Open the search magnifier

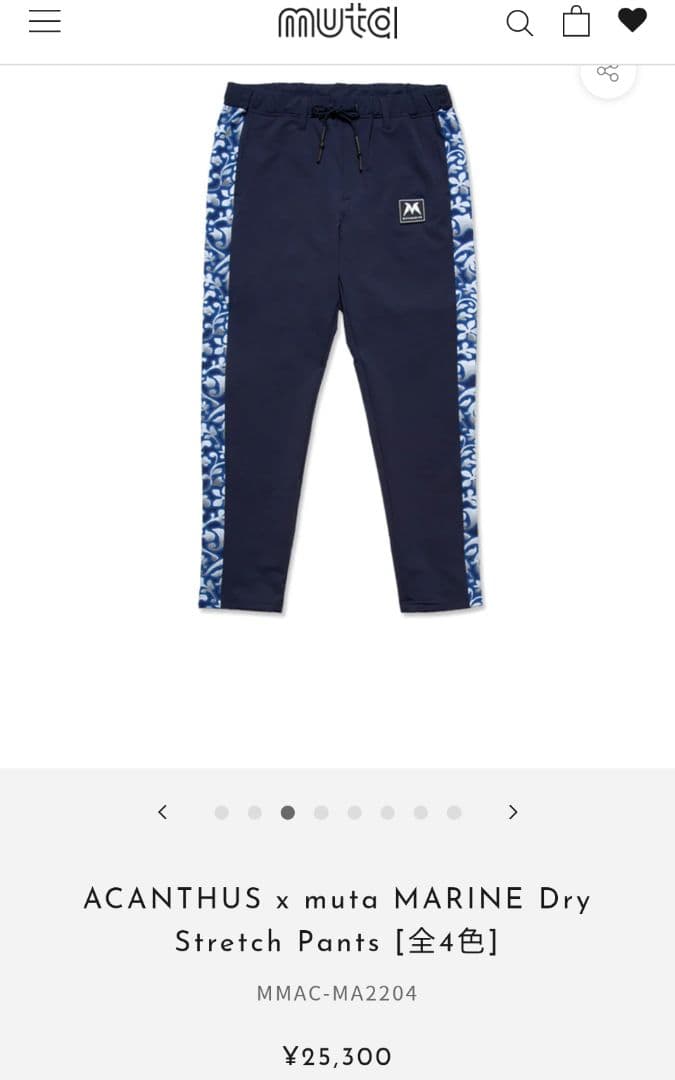pos(519,22)
